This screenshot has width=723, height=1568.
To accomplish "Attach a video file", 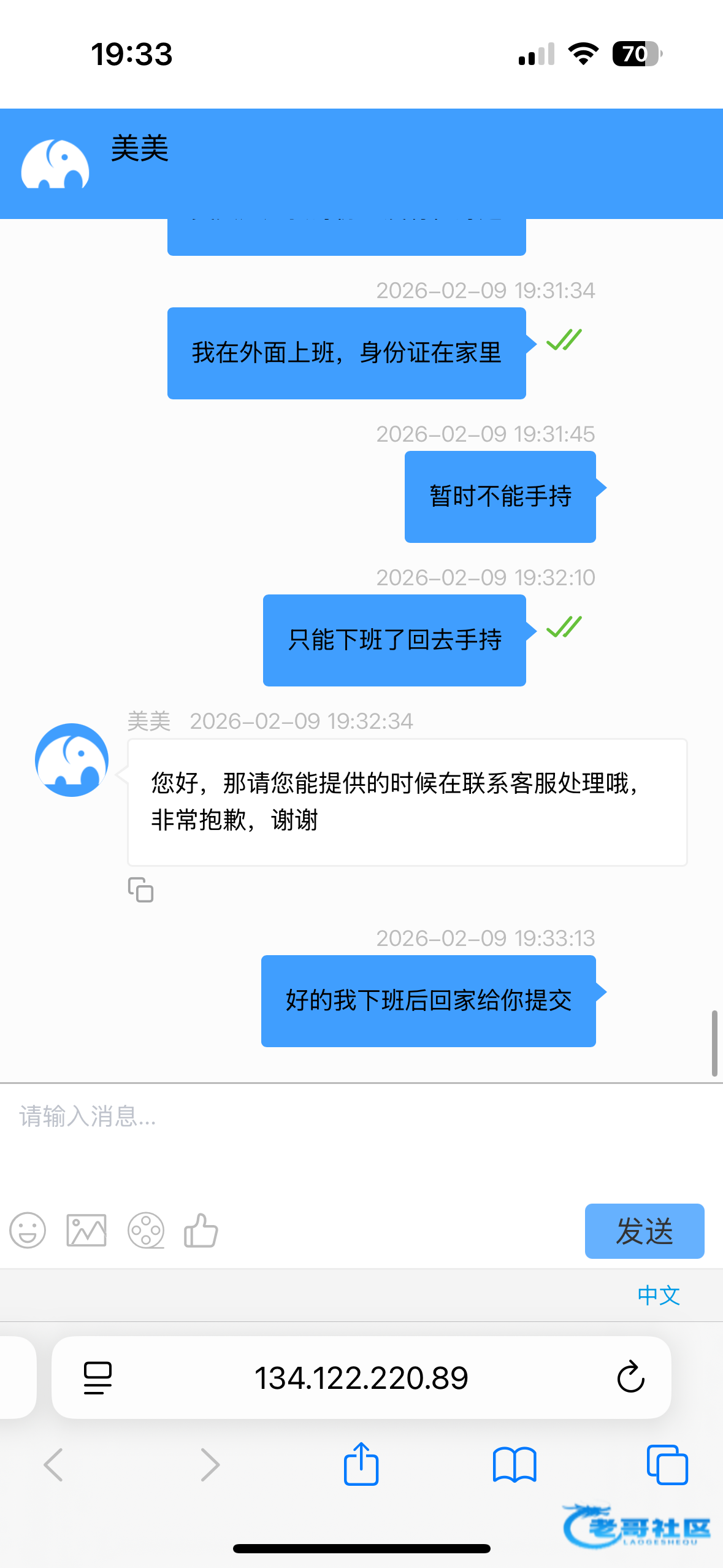I will click(x=145, y=1231).
